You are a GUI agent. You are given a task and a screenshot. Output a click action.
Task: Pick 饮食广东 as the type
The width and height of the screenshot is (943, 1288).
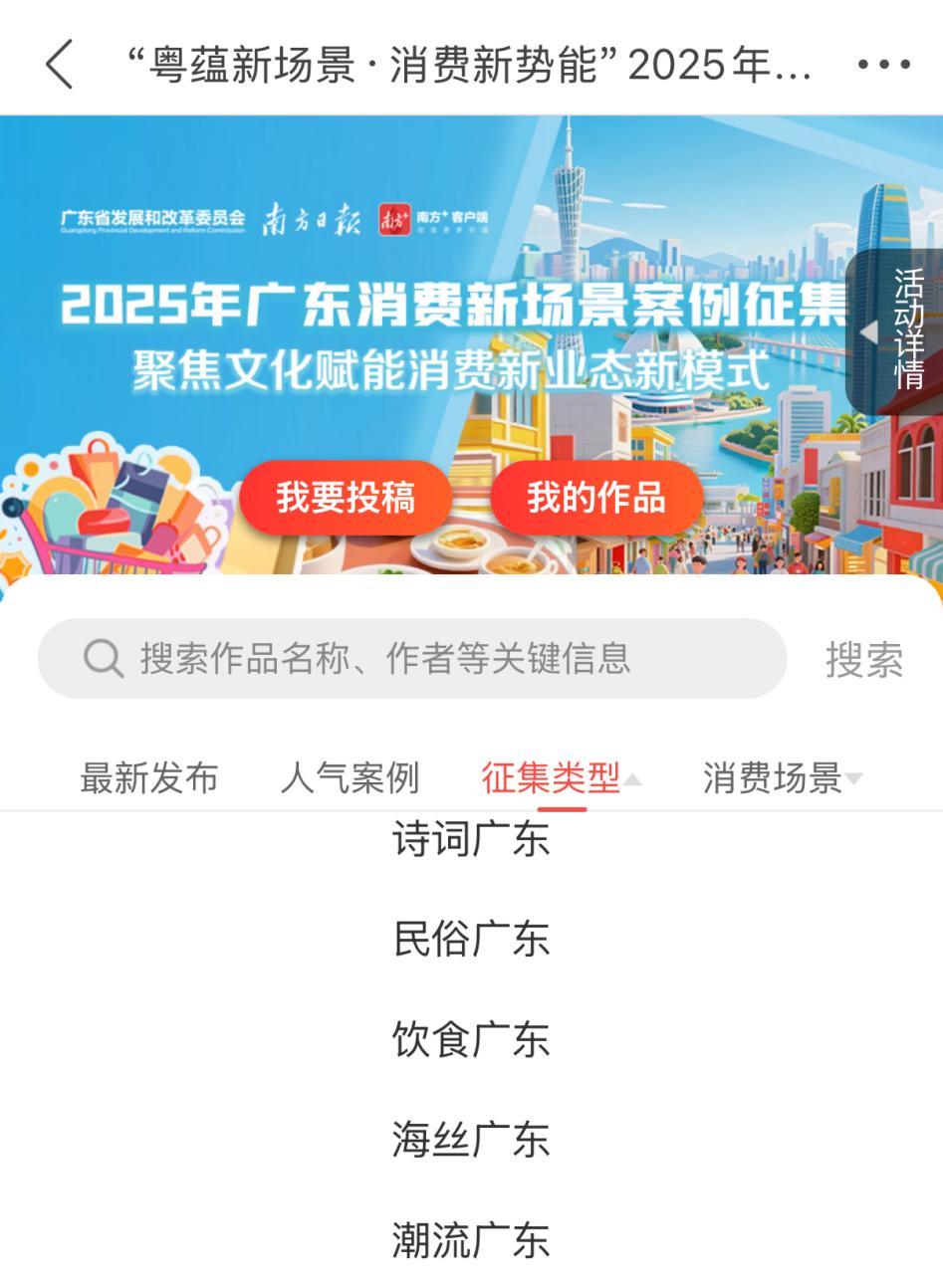pyautogui.click(x=471, y=1039)
